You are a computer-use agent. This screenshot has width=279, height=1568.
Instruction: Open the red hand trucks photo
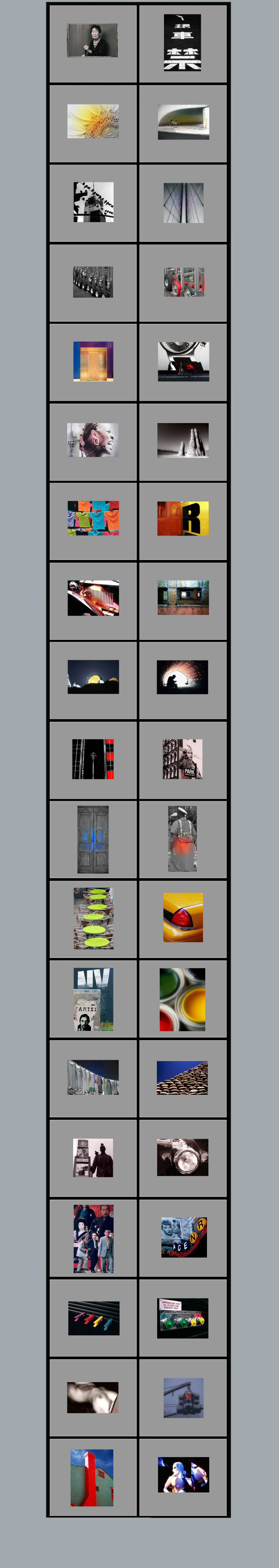pos(184,282)
